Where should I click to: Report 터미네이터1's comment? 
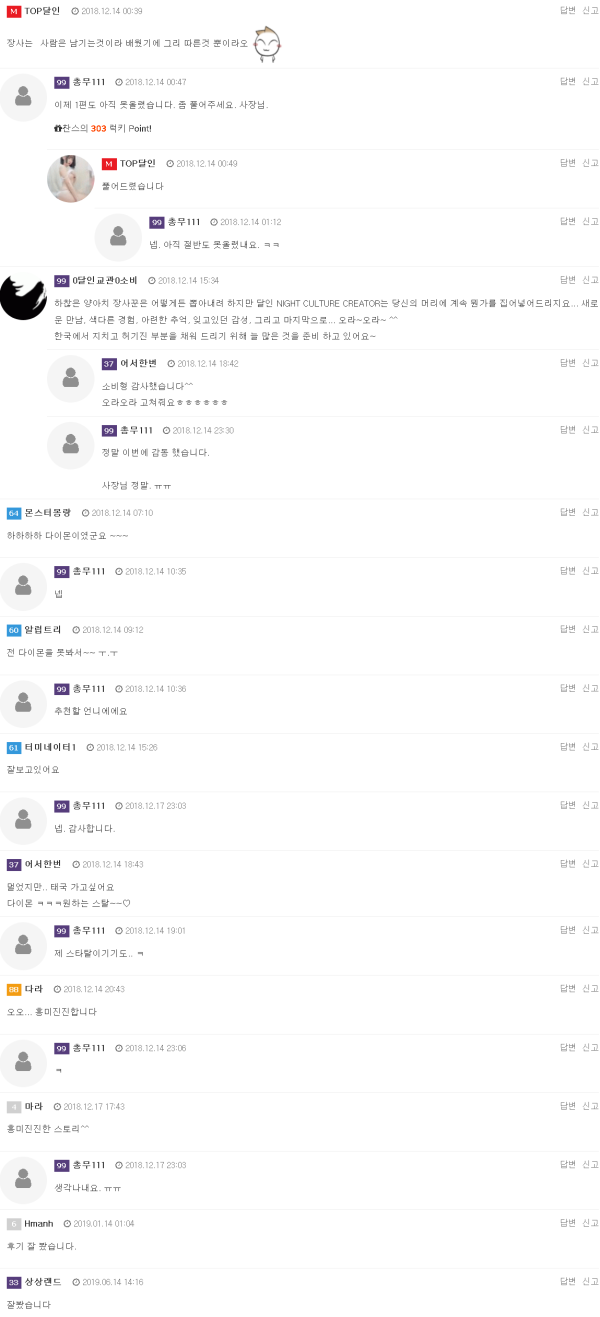(590, 746)
